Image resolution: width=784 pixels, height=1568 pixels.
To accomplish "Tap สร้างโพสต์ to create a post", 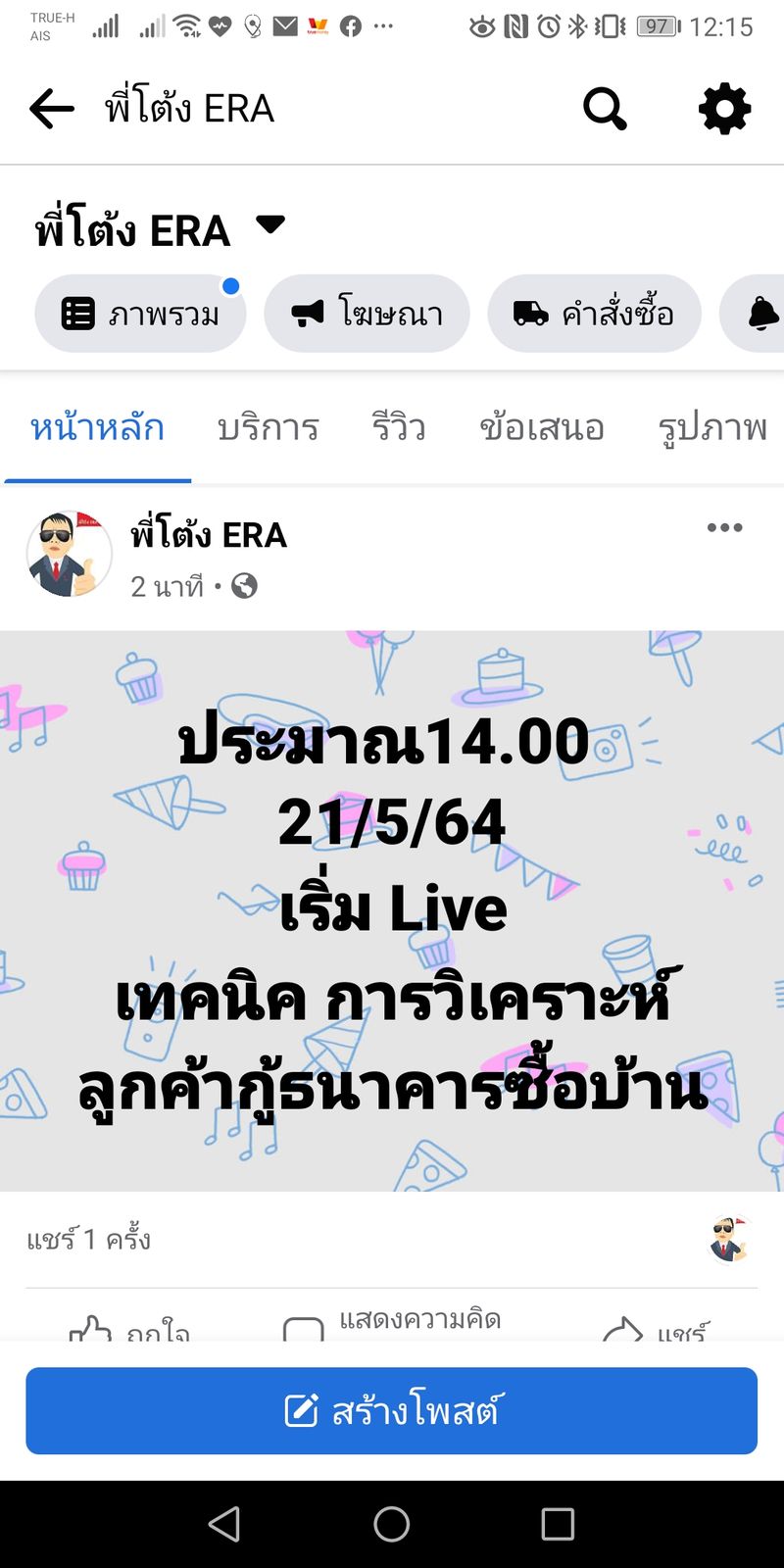I will pos(392,1411).
